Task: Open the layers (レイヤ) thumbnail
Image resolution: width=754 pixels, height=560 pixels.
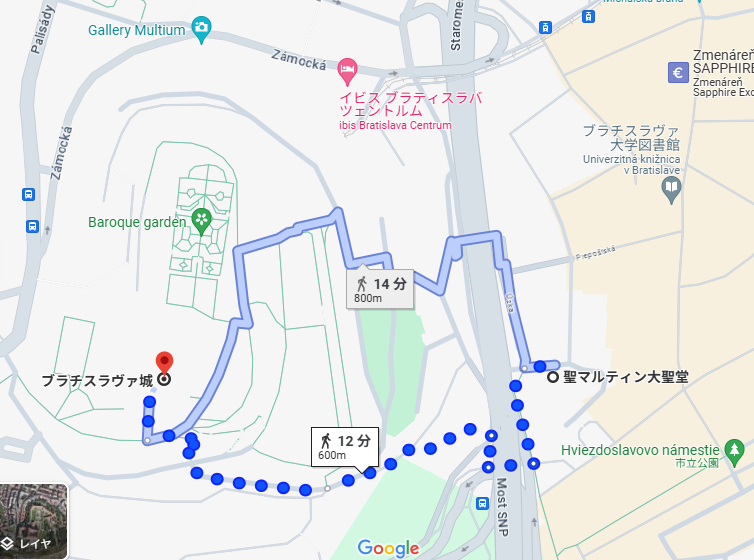Action: 34,521
